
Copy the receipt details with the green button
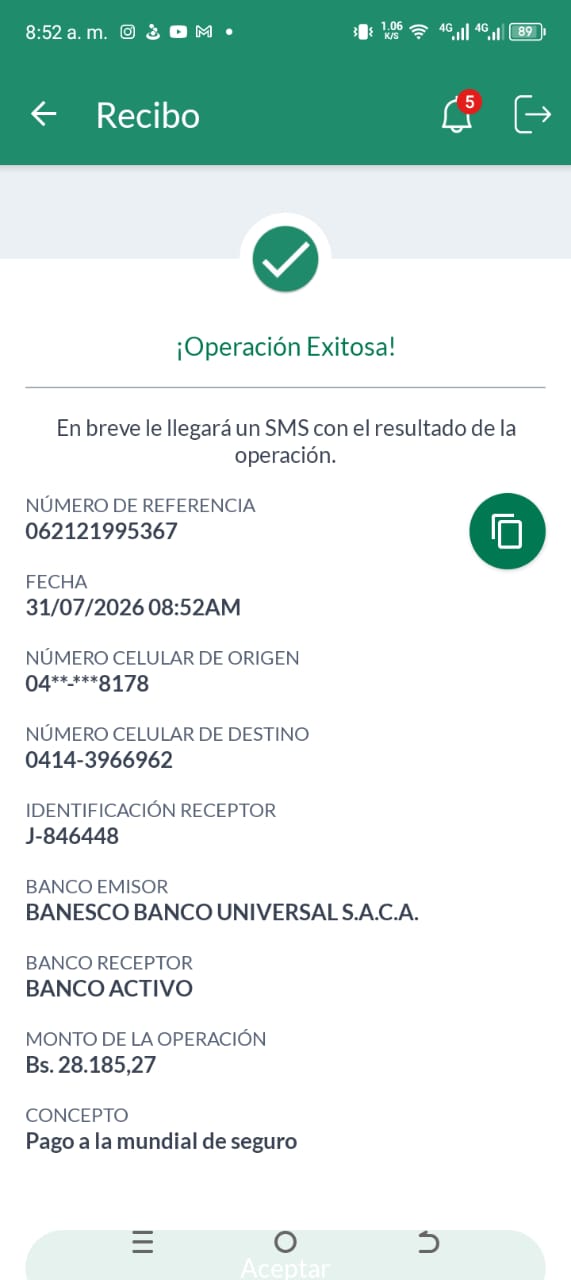click(x=507, y=531)
